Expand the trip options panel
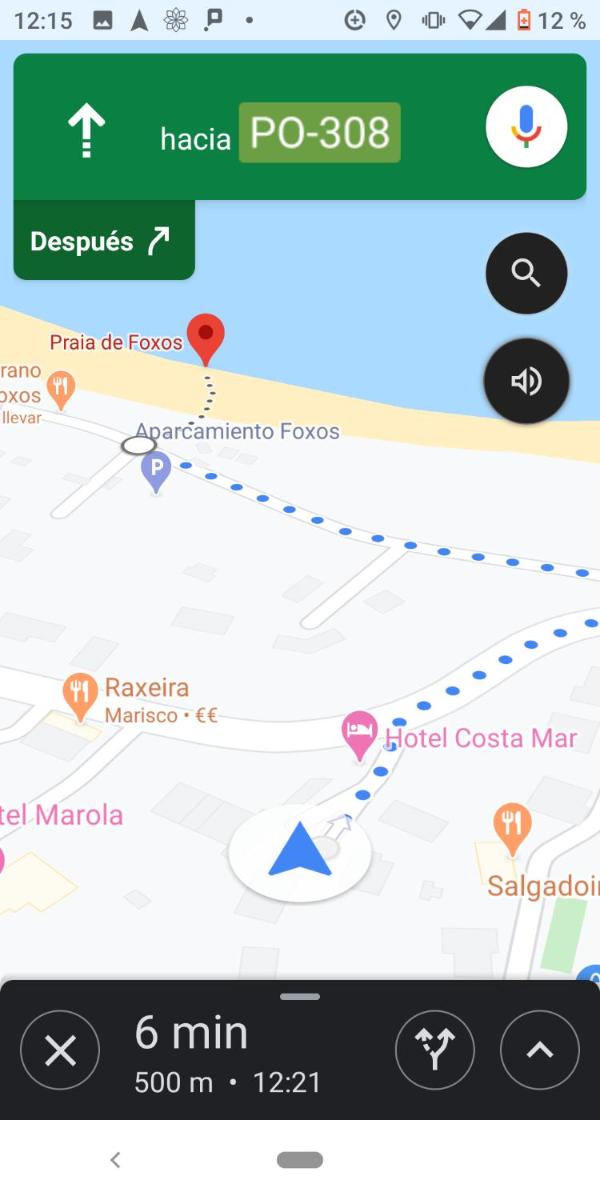 pos(539,1050)
